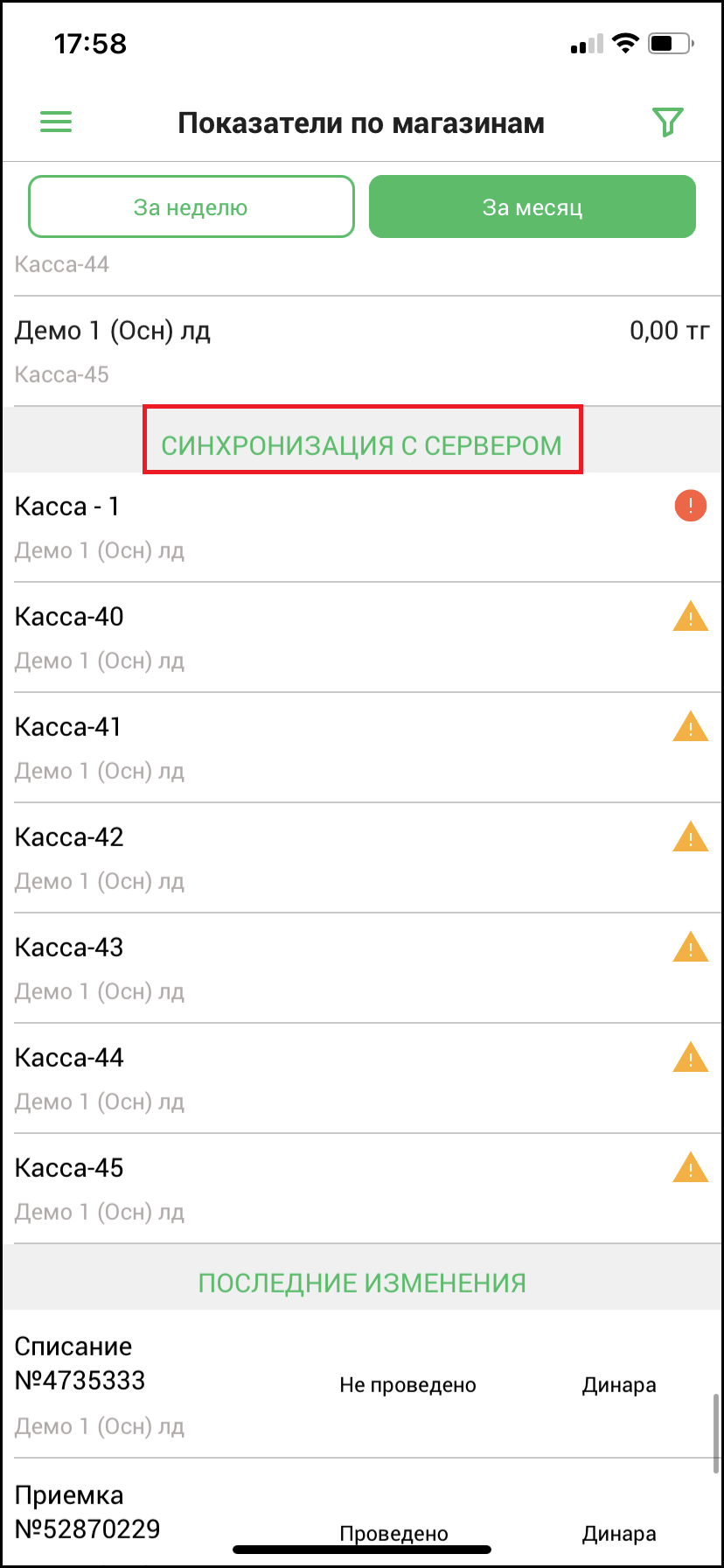Open the hamburger drawer menu
Image resolution: width=724 pixels, height=1568 pixels.
[56, 122]
